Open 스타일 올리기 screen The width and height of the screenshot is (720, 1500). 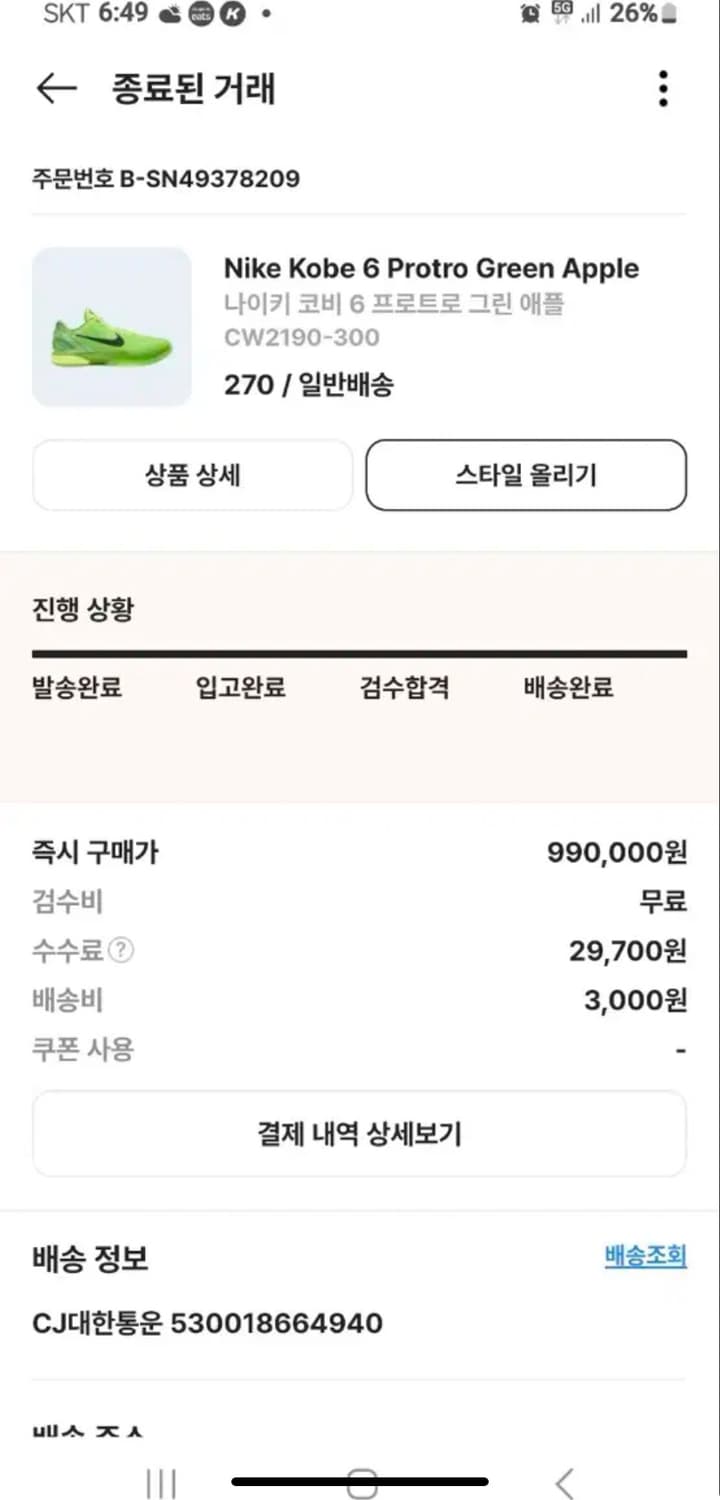click(525, 475)
